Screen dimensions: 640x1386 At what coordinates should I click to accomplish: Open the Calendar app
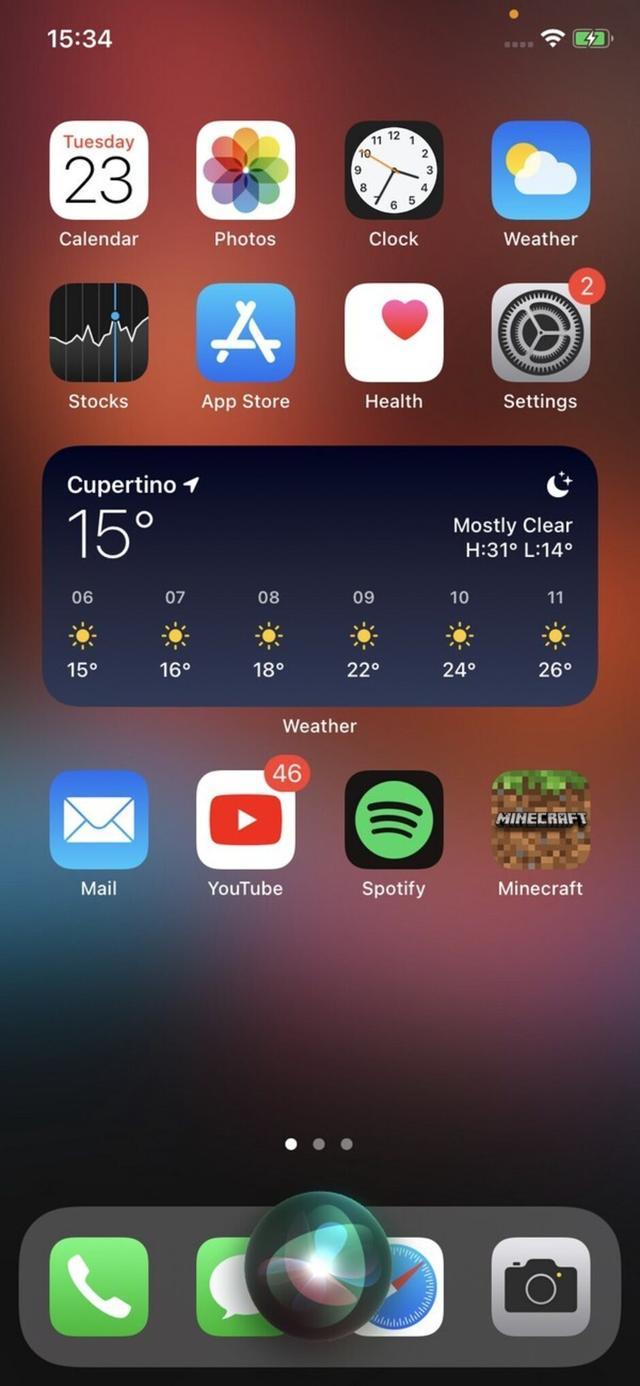pos(98,170)
